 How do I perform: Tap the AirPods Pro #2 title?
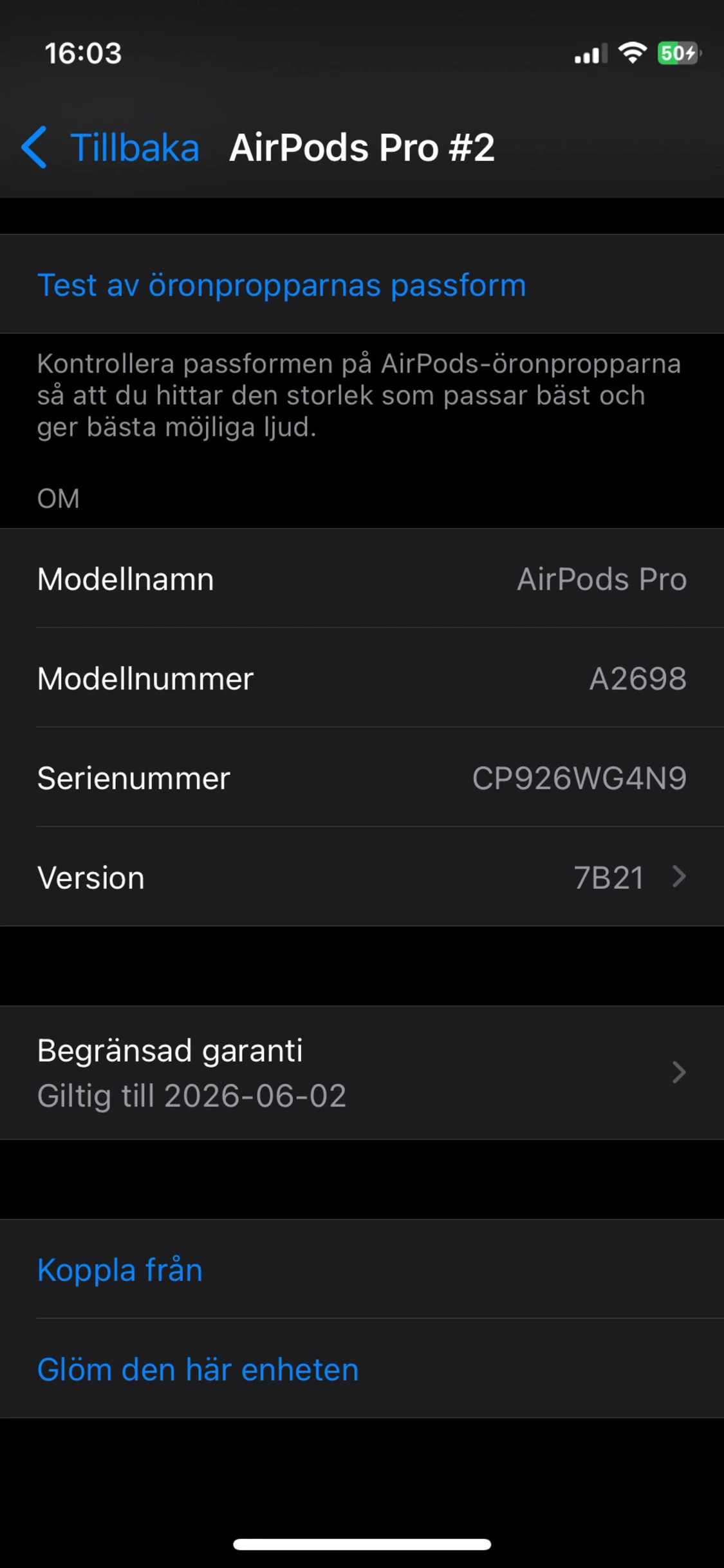362,147
